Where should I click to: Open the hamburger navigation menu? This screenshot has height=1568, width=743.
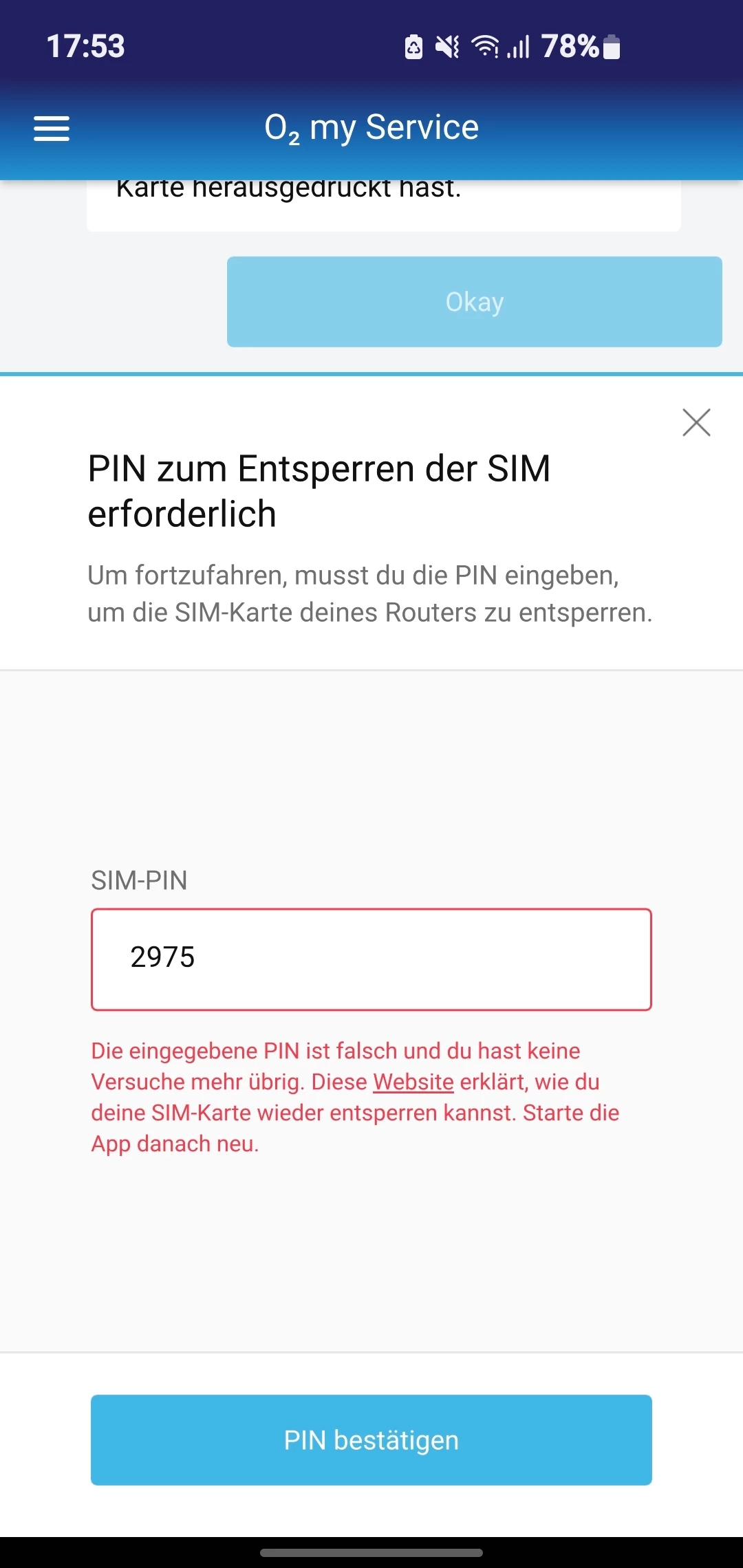pyautogui.click(x=52, y=129)
